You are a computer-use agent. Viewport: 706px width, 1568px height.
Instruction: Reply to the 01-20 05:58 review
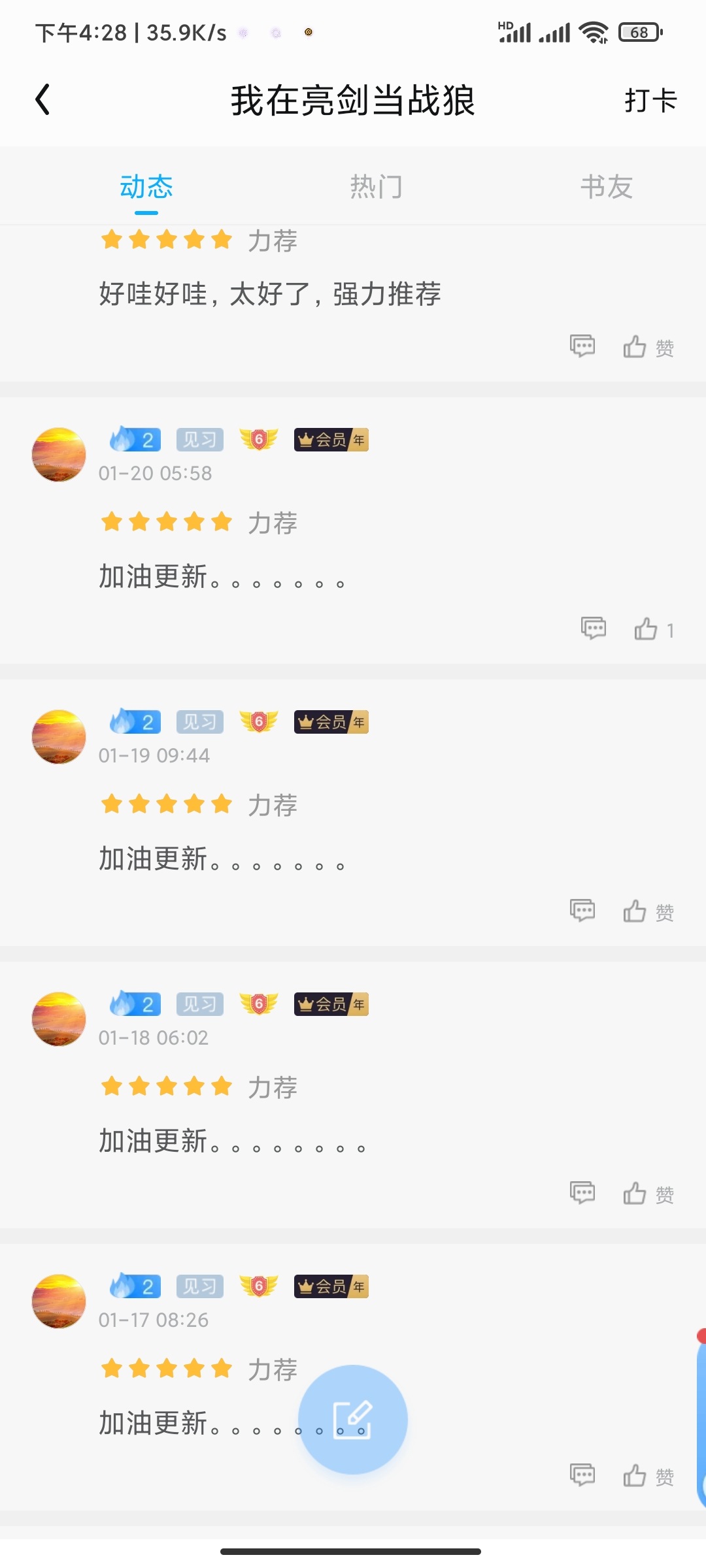(x=593, y=628)
